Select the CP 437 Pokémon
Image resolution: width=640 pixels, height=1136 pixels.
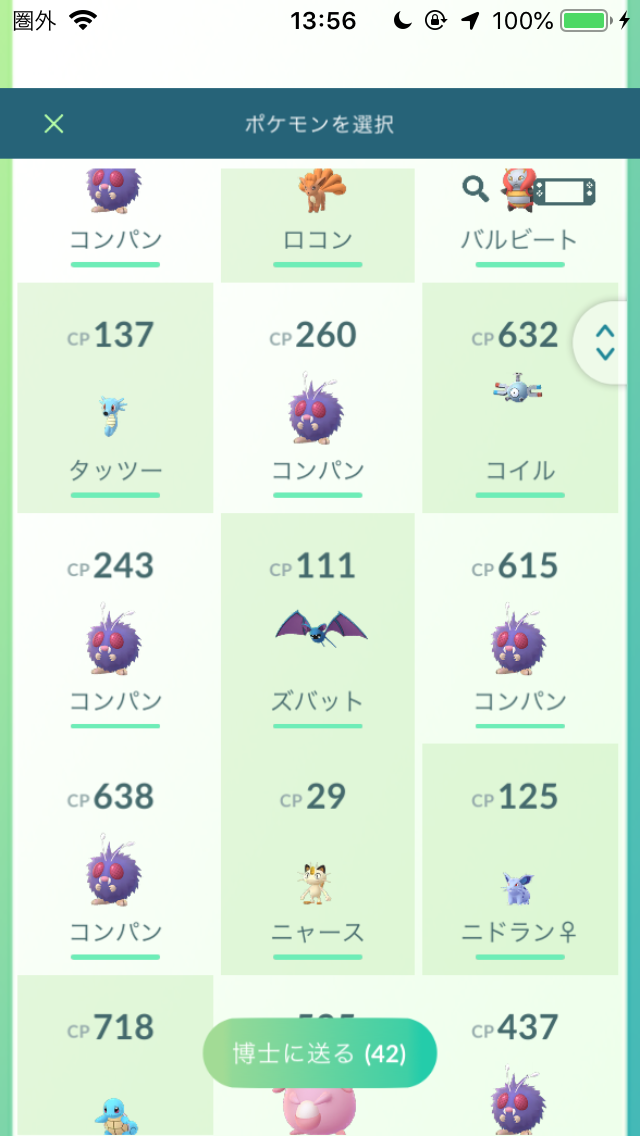pyautogui.click(x=519, y=1070)
